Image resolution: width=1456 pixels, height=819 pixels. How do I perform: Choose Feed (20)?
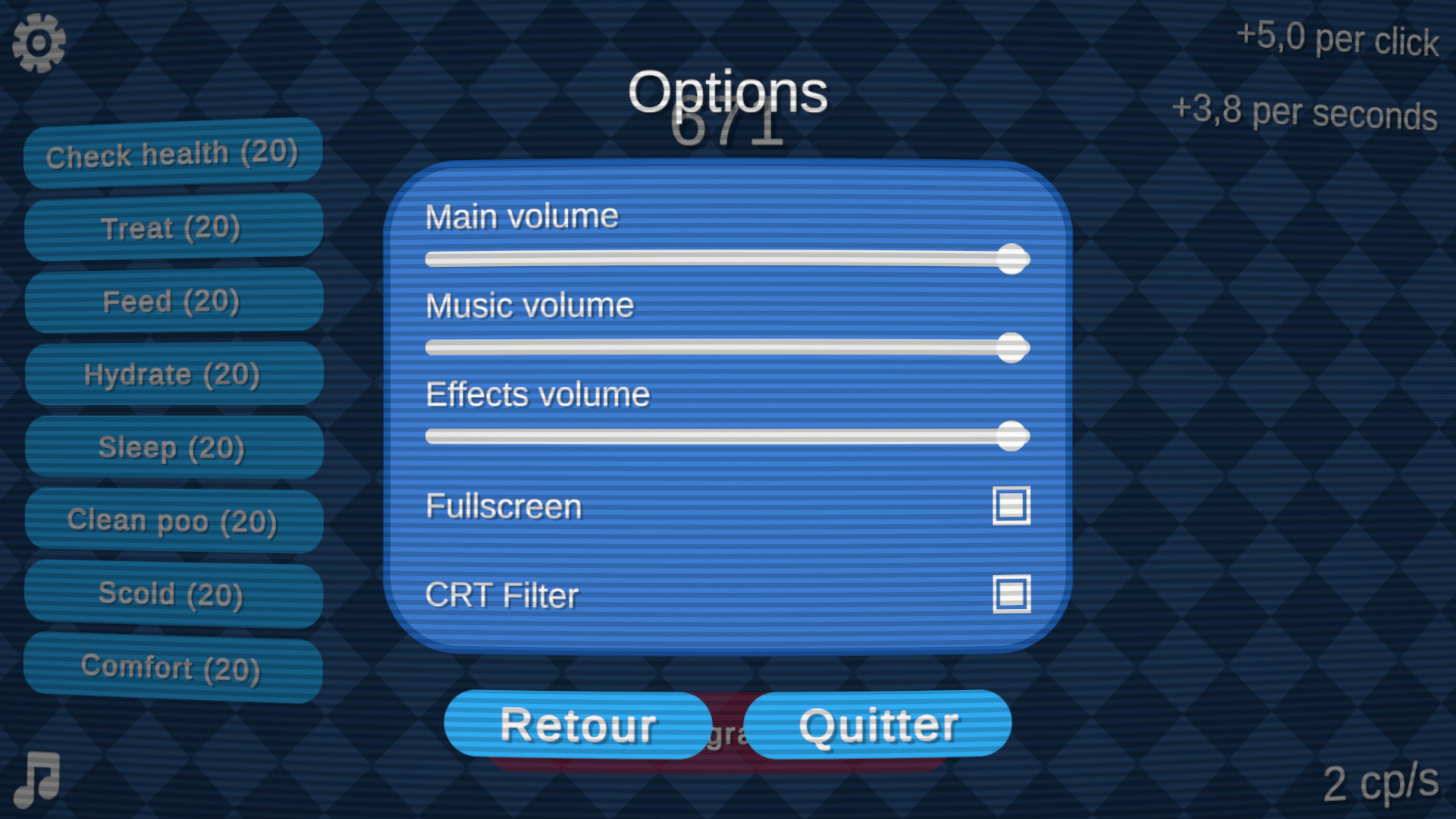pyautogui.click(x=173, y=301)
